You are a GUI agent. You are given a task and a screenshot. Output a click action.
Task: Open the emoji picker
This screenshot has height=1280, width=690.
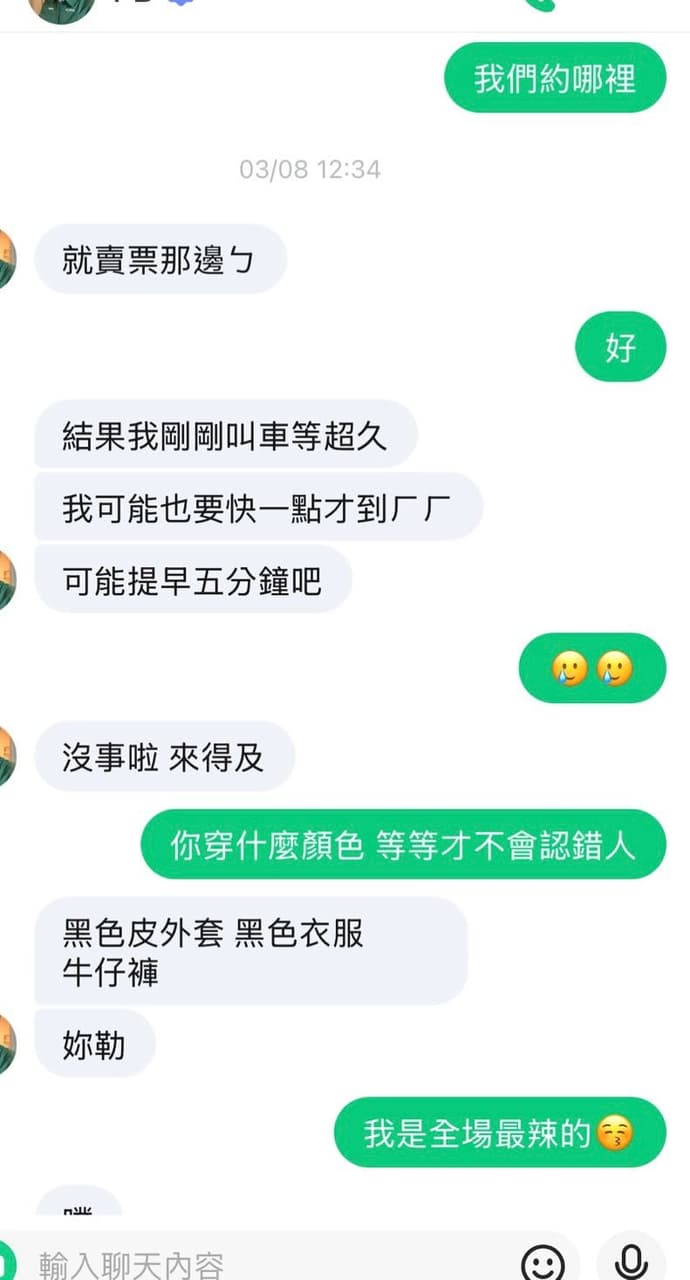pyautogui.click(x=543, y=1262)
